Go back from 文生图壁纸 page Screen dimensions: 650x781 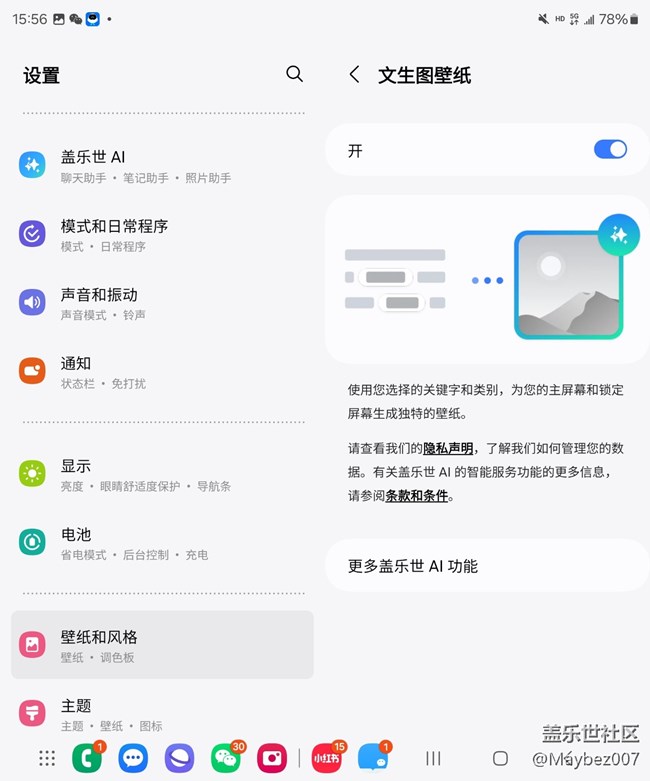pos(354,74)
